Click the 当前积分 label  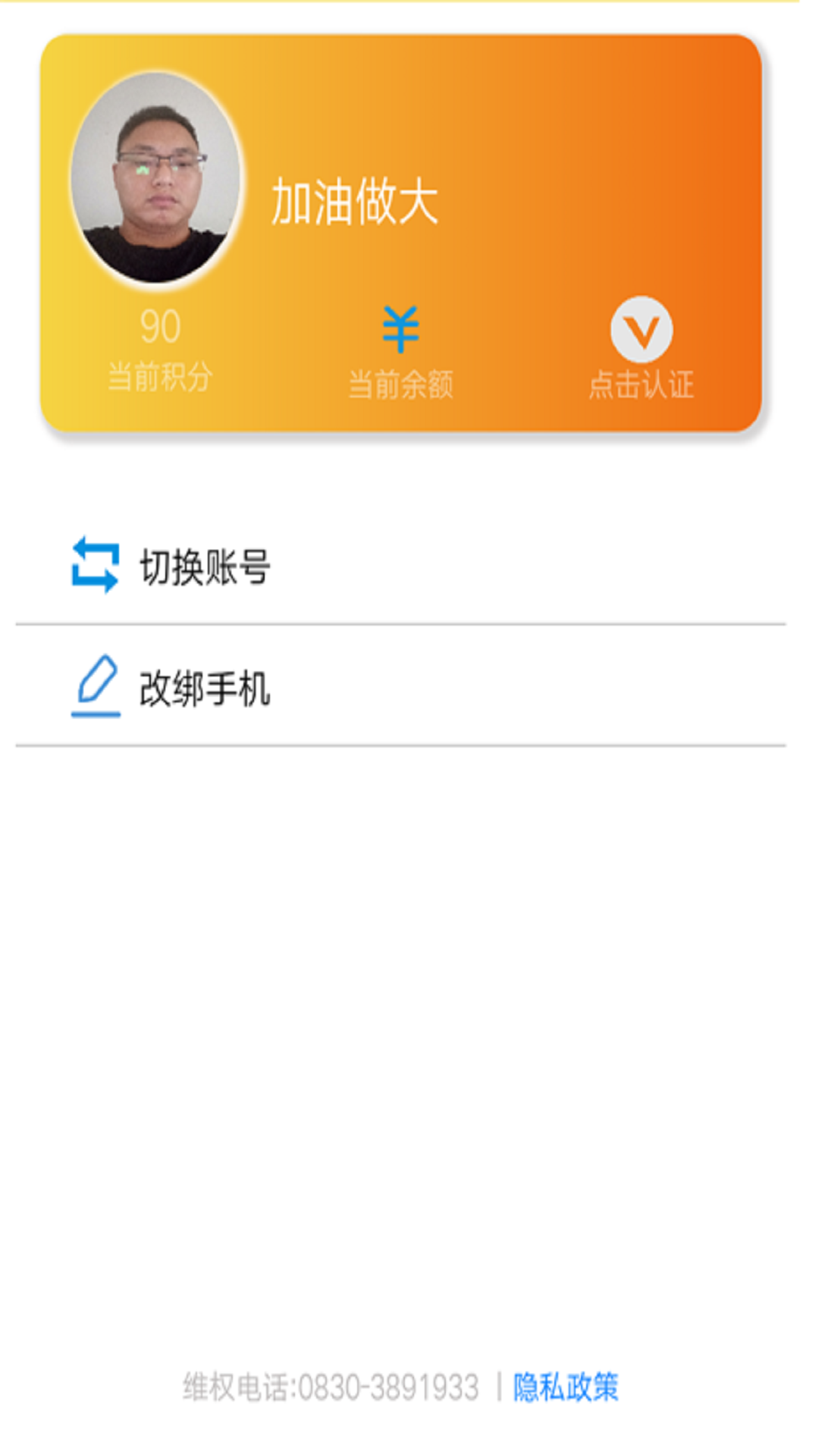pos(161,375)
